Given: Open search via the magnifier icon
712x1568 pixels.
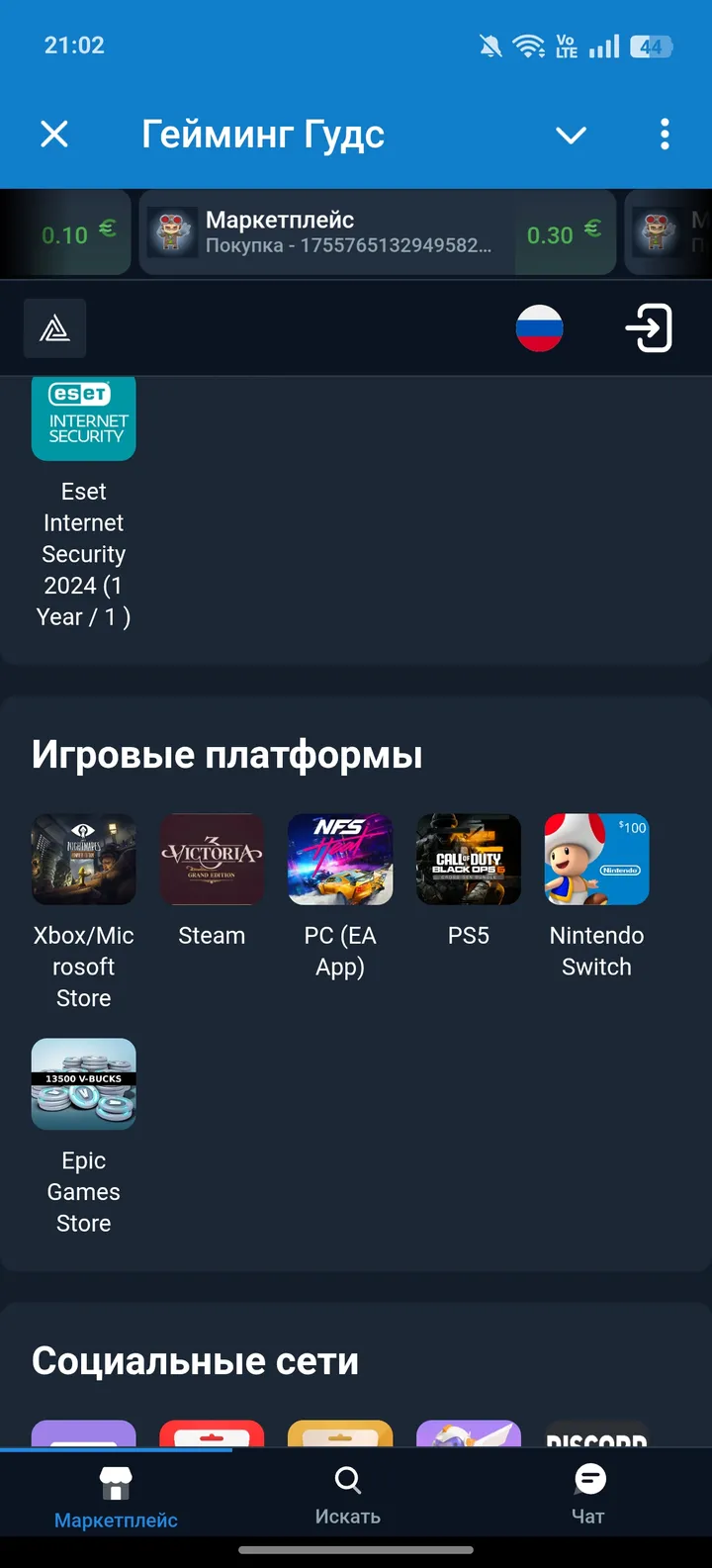Looking at the screenshot, I should point(347,1491).
